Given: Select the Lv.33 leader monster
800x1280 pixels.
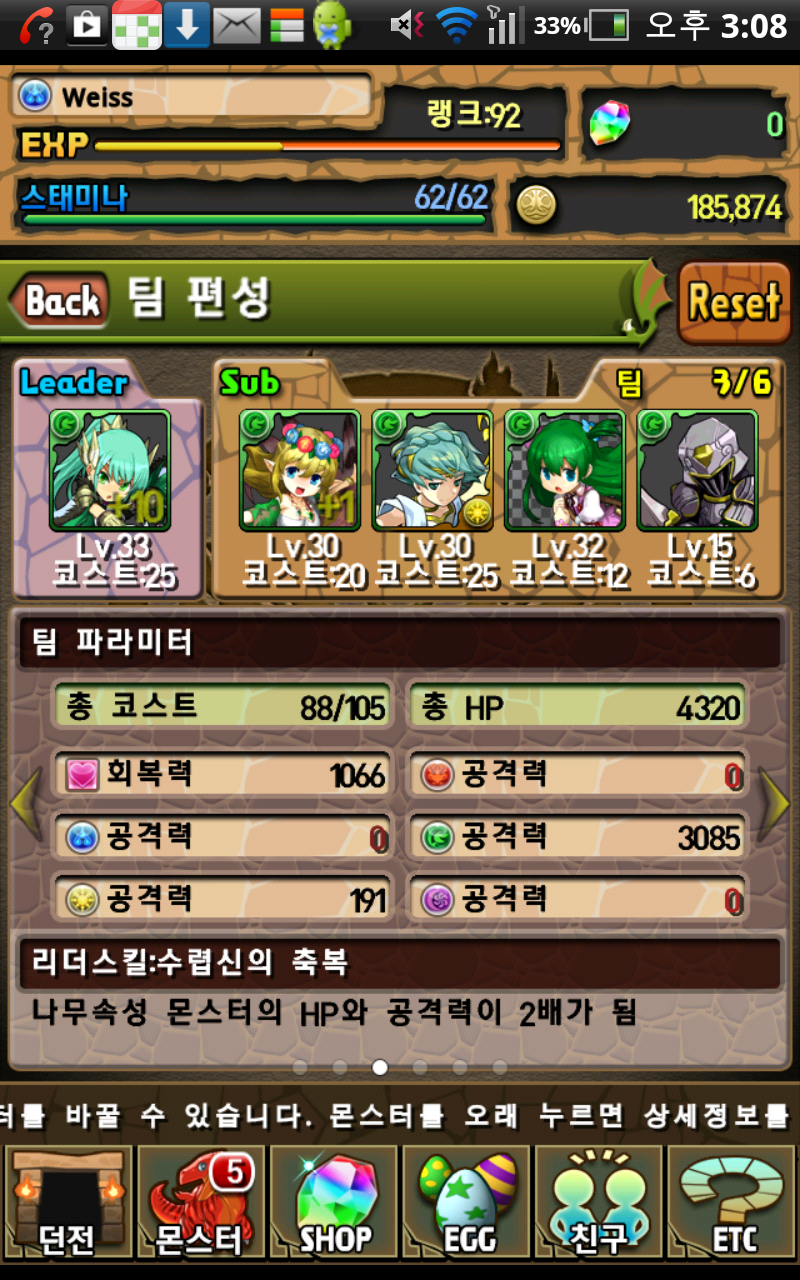Looking at the screenshot, I should (111, 470).
